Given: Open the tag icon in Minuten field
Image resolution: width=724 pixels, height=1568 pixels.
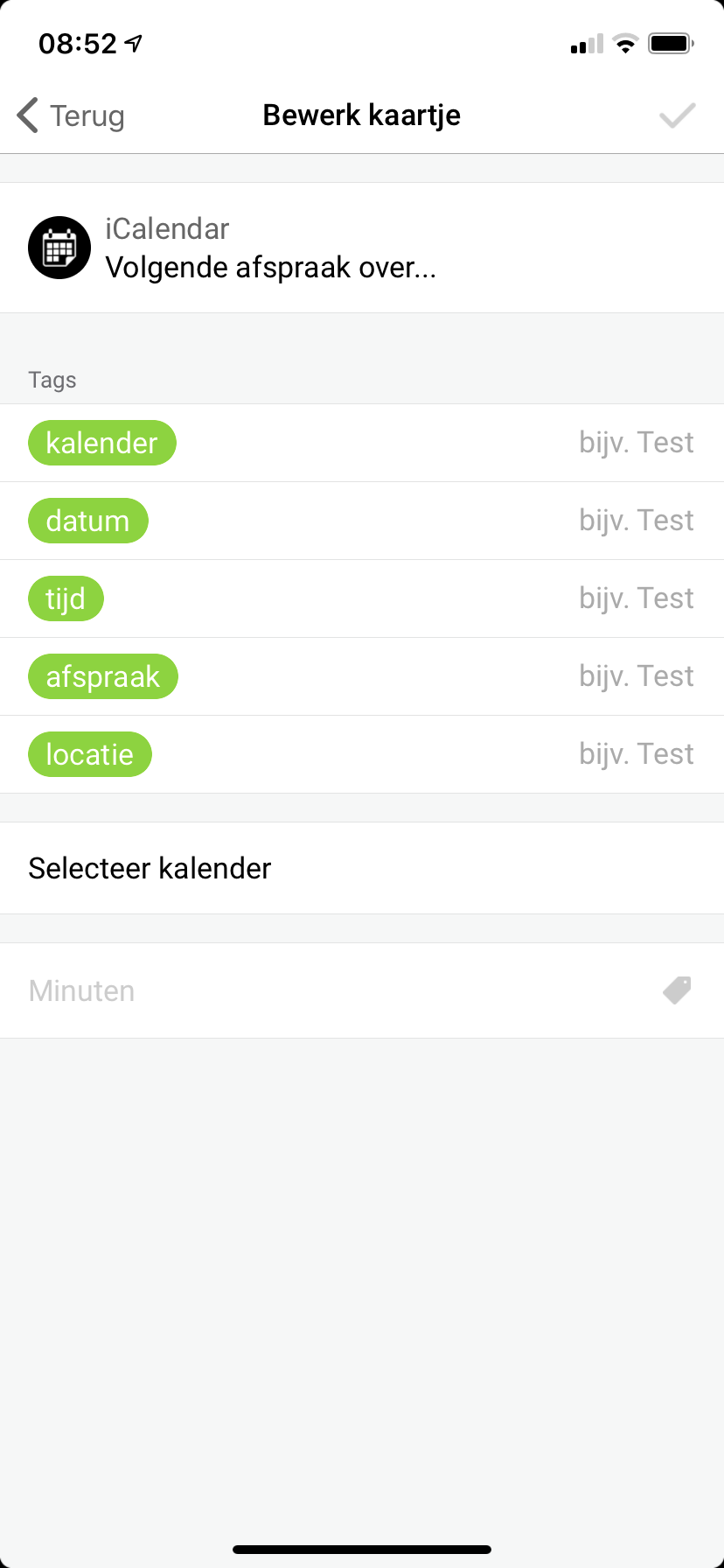Looking at the screenshot, I should click(x=677, y=990).
